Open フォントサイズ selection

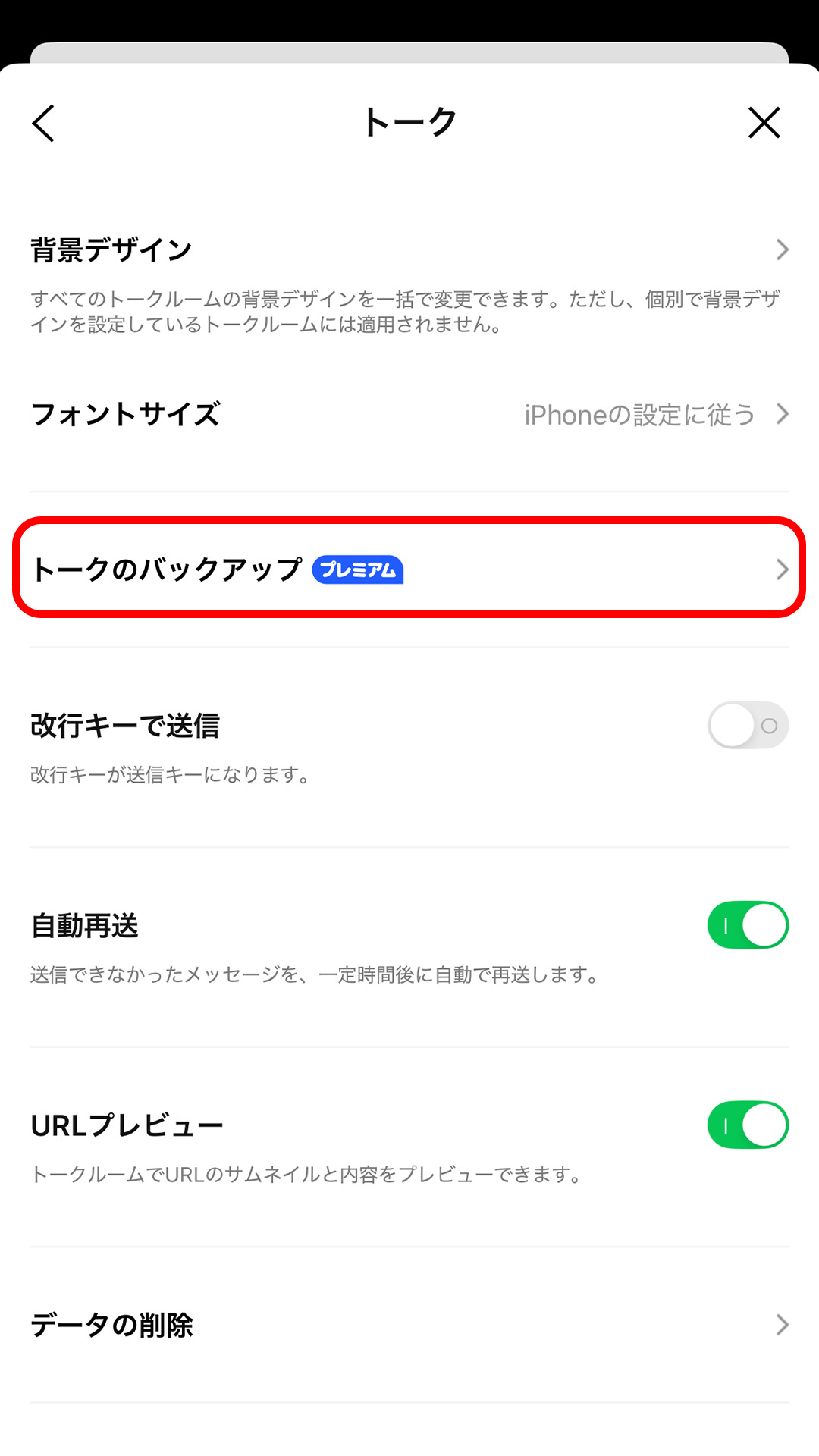(125, 415)
